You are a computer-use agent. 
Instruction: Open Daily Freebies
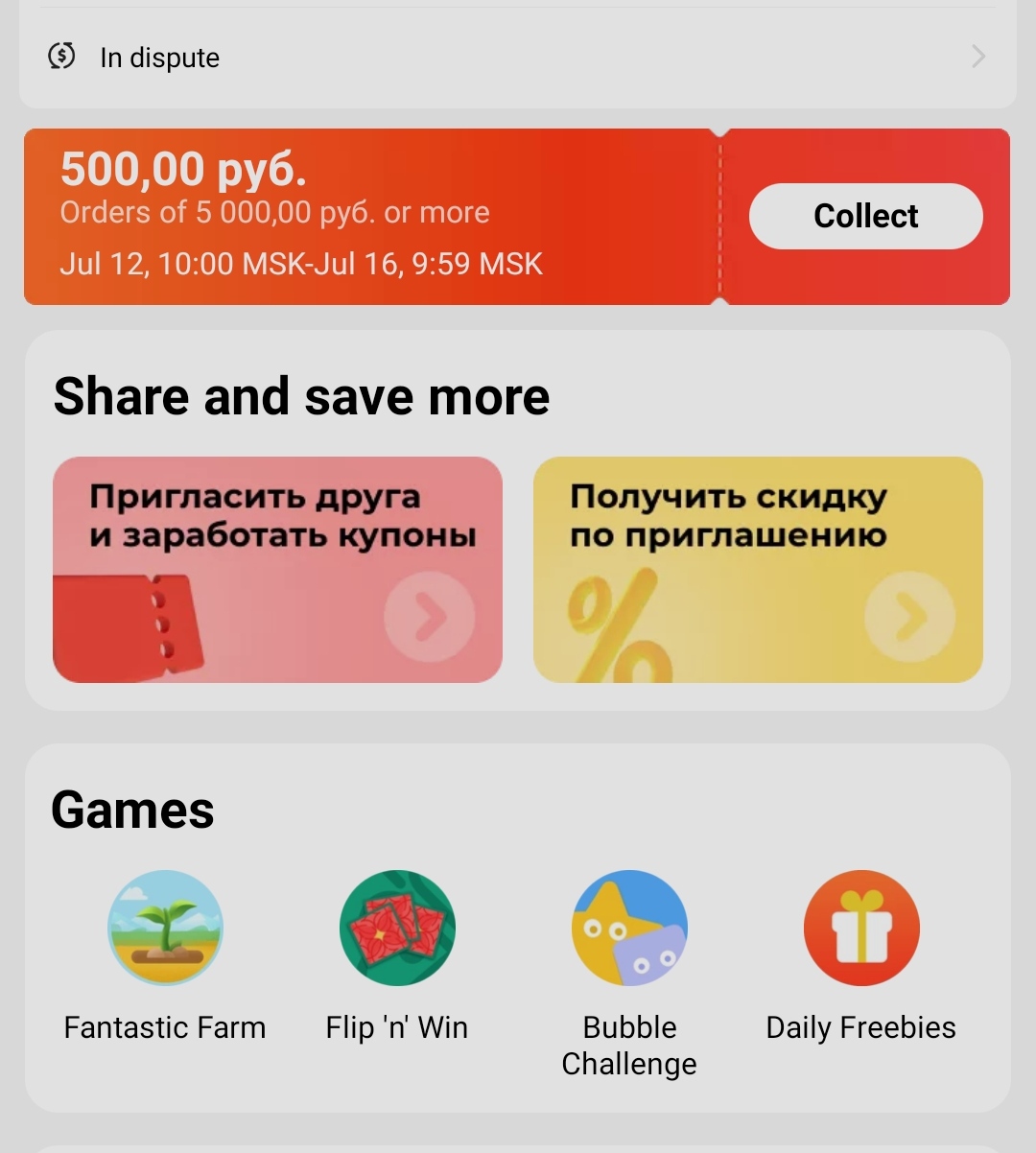pos(860,928)
